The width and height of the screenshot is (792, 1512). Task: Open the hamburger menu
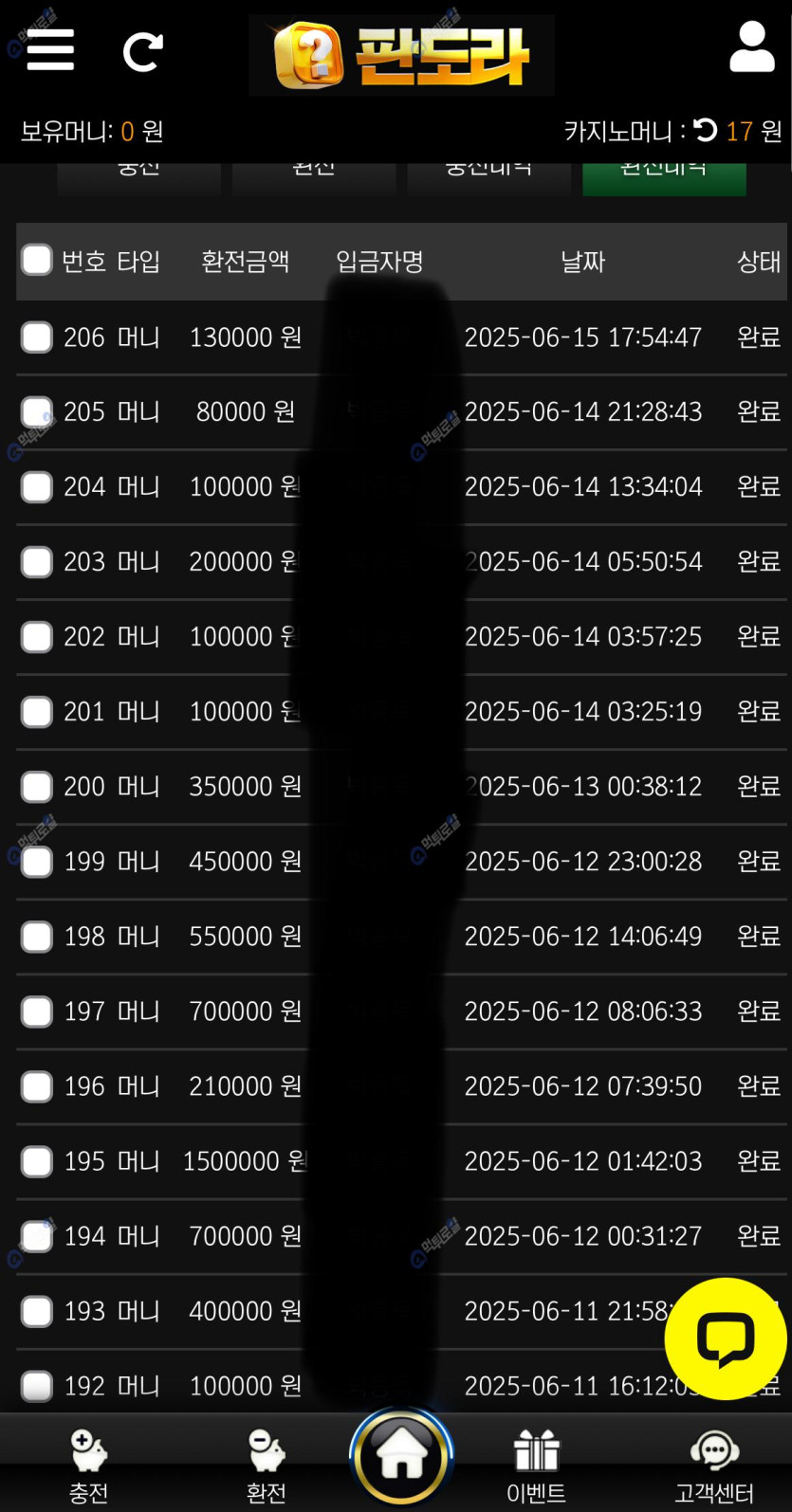click(50, 49)
